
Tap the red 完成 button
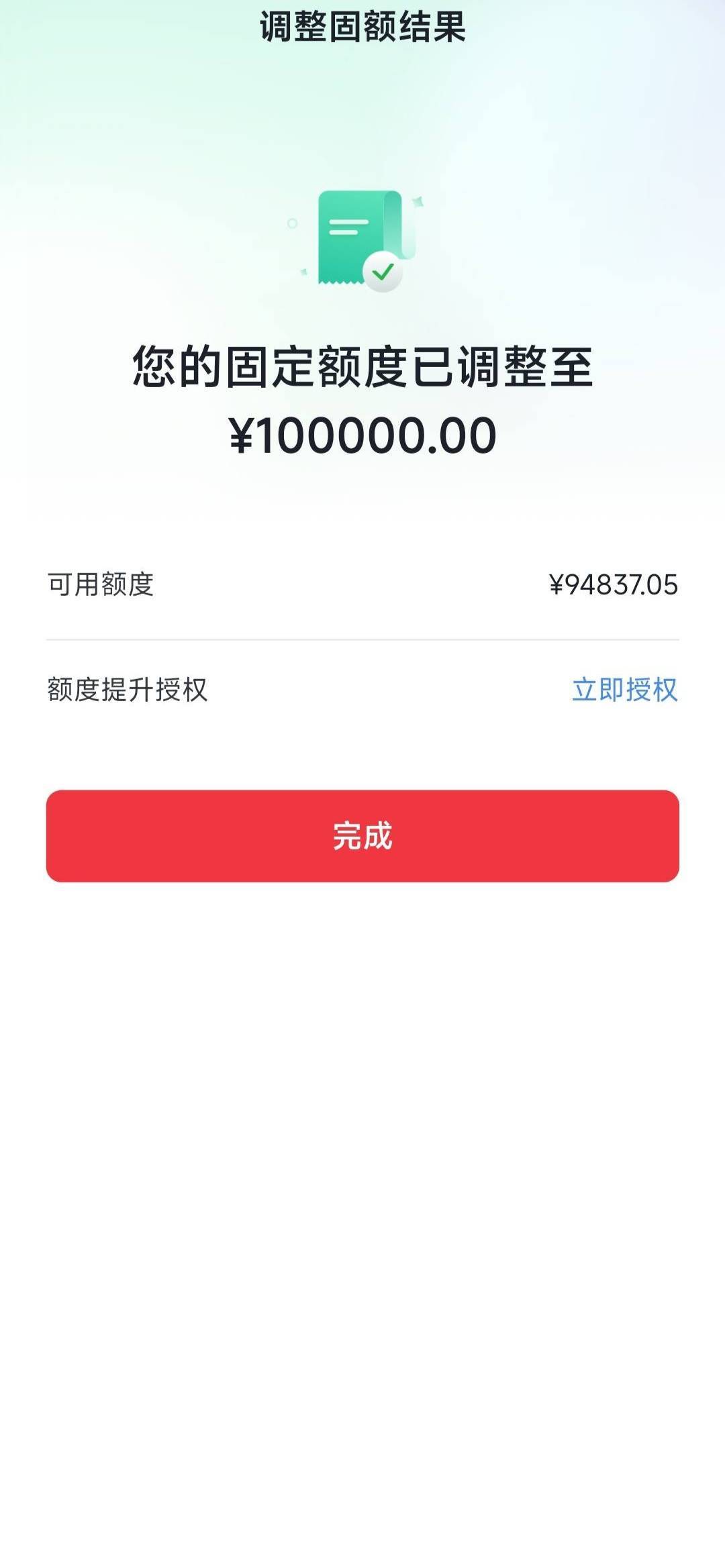pyautogui.click(x=362, y=836)
